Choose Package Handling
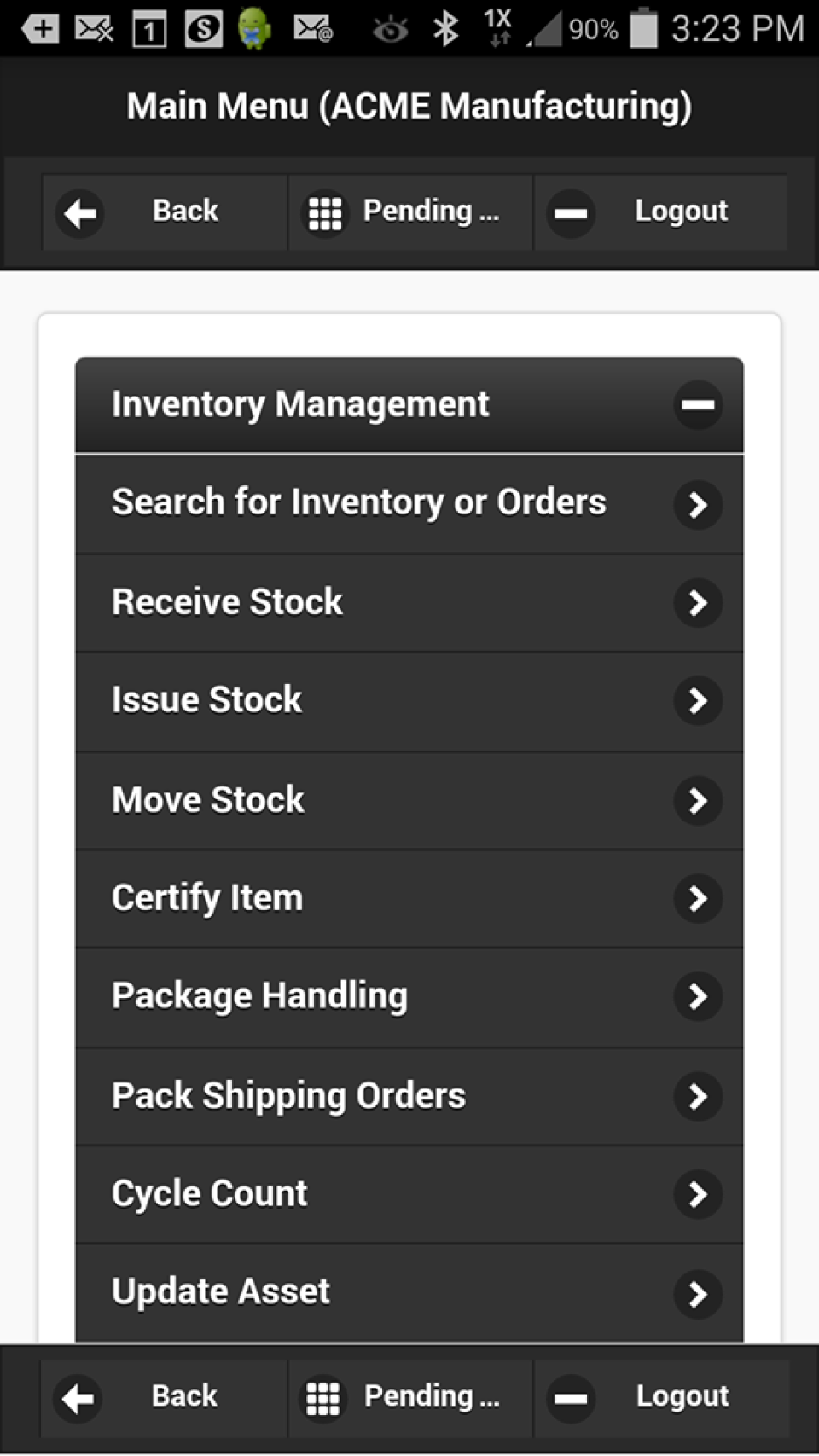The height and width of the screenshot is (1456, 819). pos(409,996)
